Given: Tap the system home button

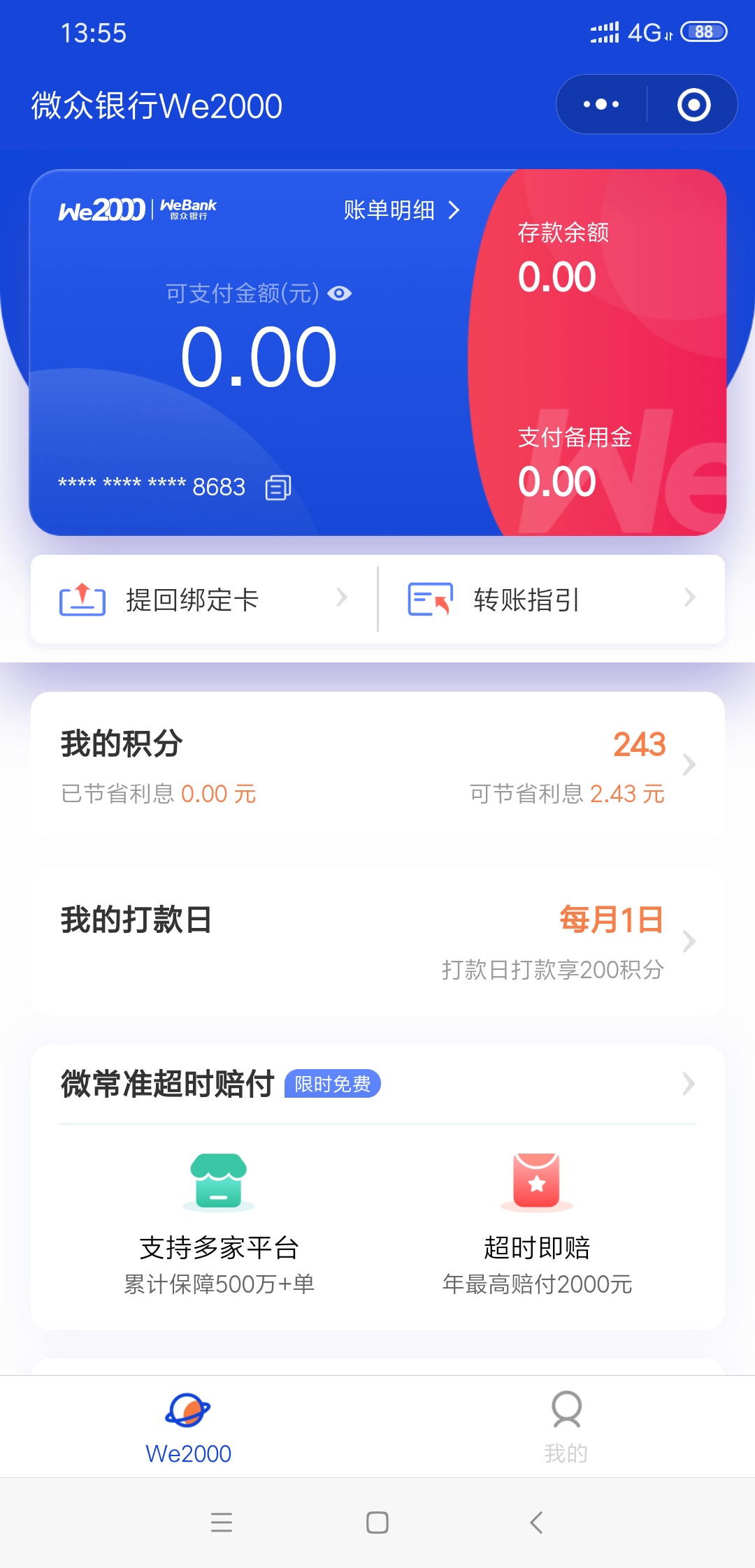Looking at the screenshot, I should [x=377, y=1523].
